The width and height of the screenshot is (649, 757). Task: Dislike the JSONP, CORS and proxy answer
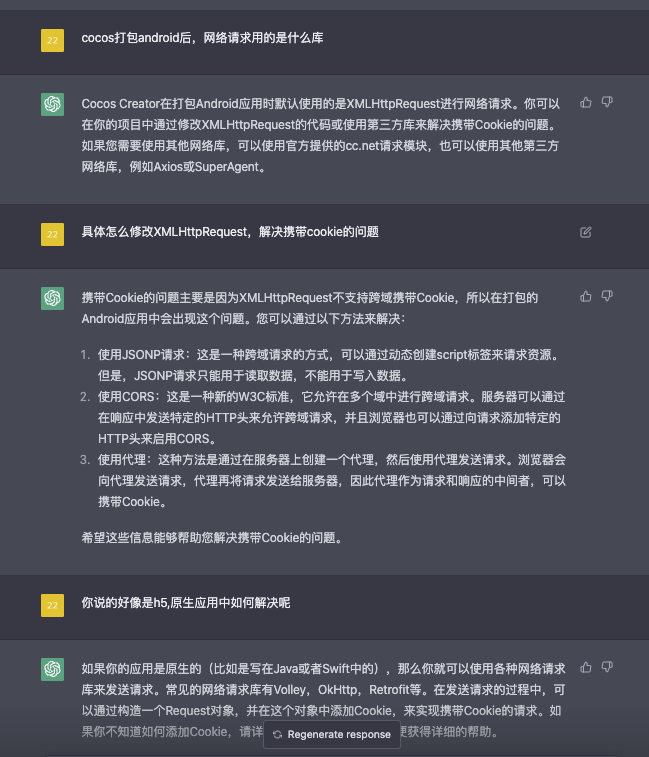607,297
